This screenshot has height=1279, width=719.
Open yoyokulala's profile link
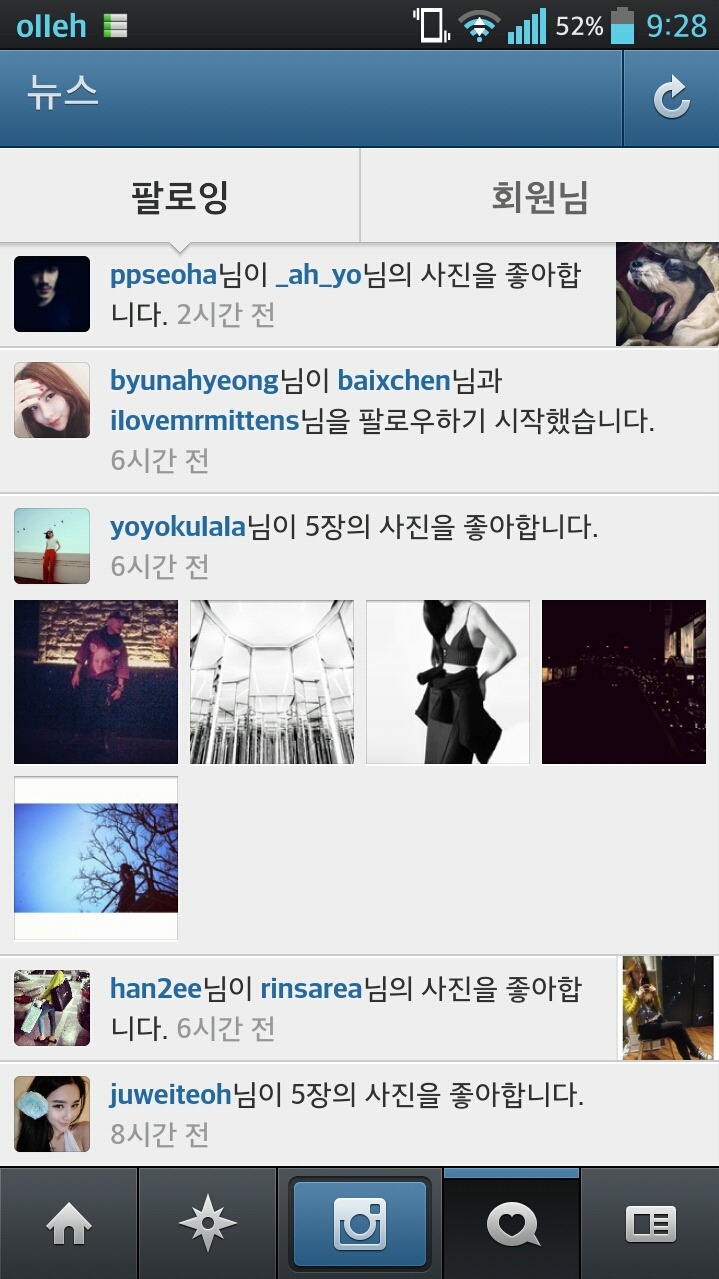click(178, 527)
